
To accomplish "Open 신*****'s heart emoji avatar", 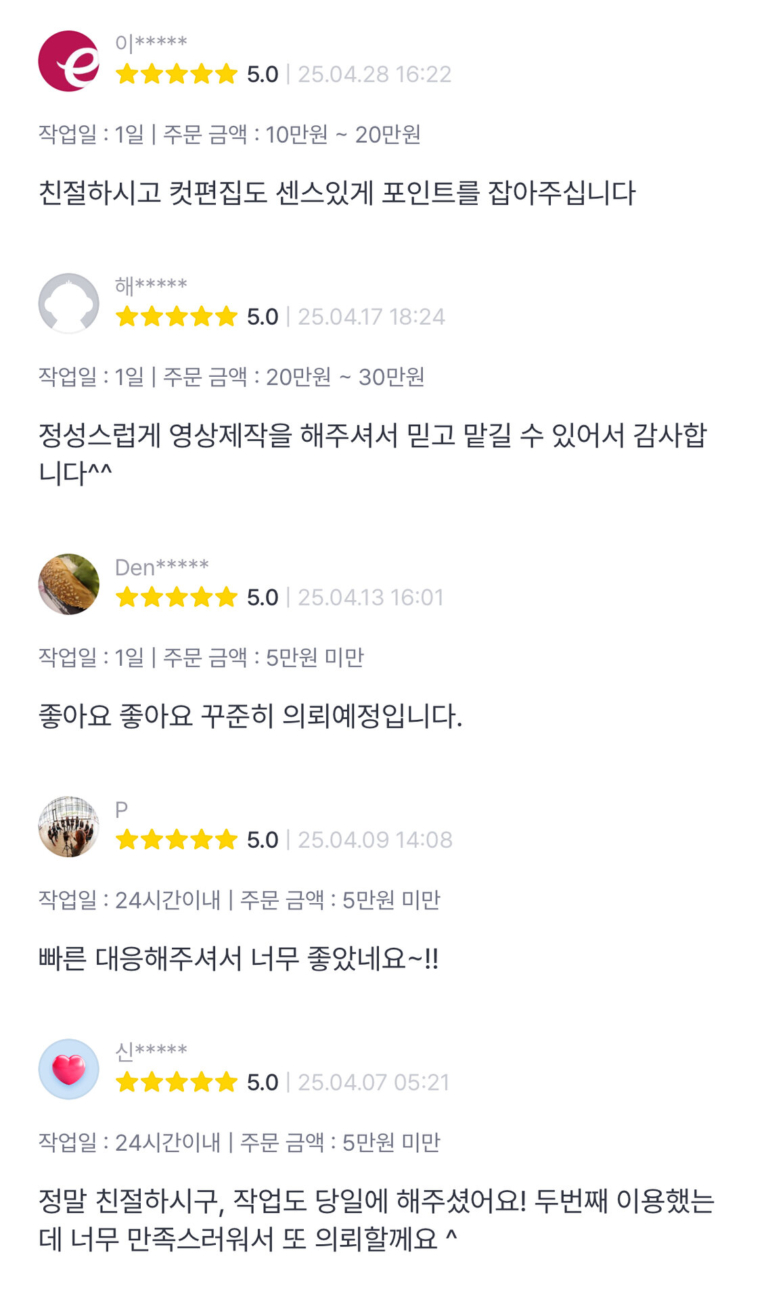I will pyautogui.click(x=68, y=1069).
